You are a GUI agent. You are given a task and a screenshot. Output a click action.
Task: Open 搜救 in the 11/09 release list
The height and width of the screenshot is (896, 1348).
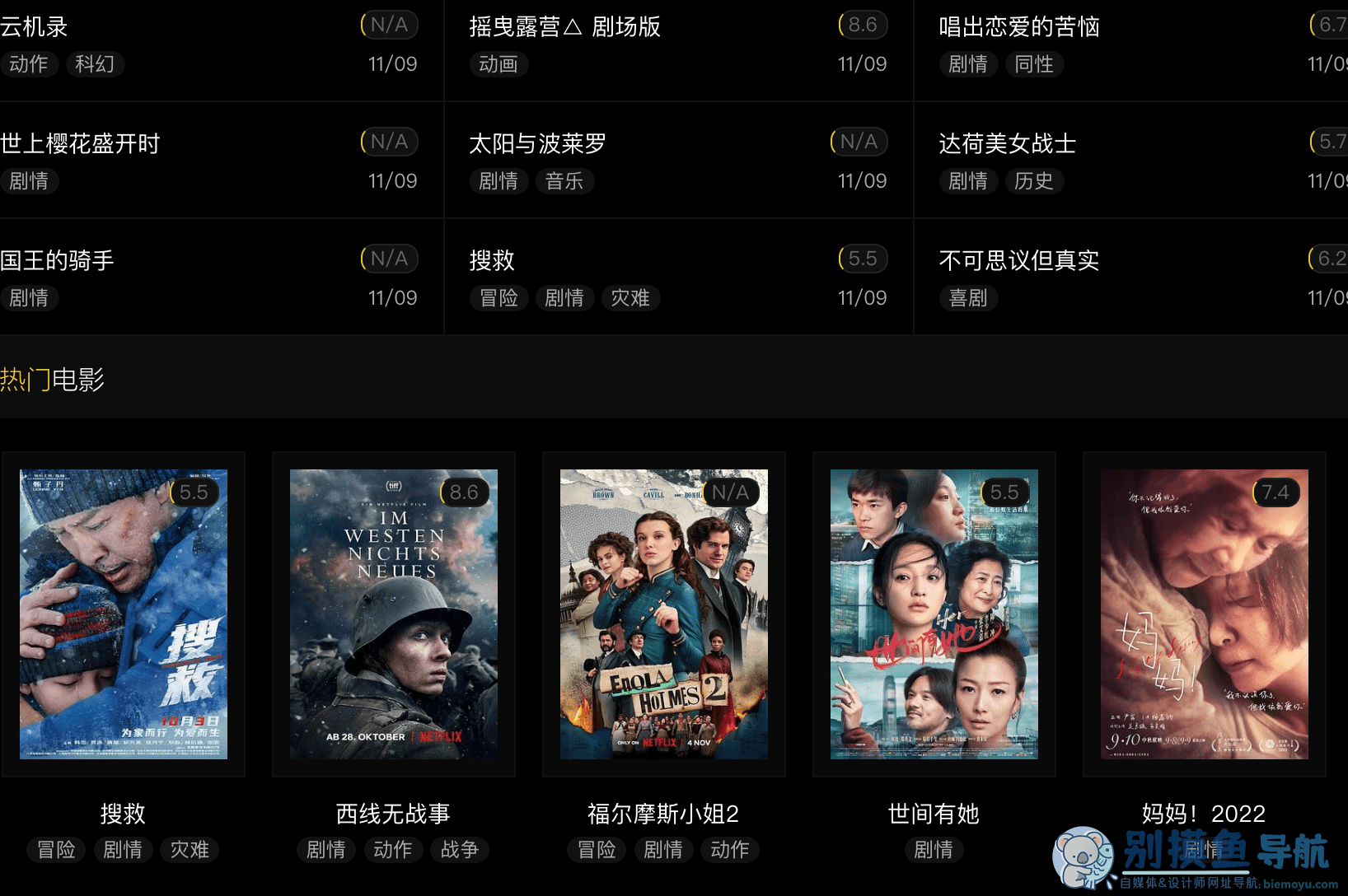click(x=492, y=261)
